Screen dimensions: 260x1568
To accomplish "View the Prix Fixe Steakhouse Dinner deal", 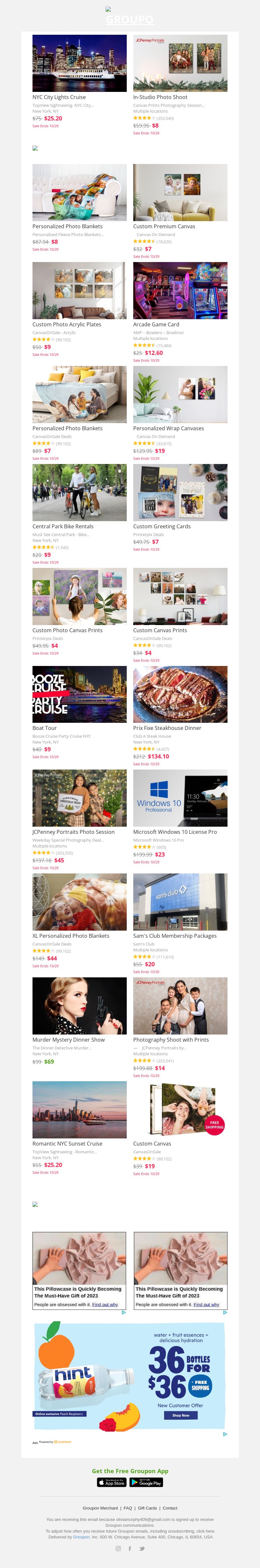I will pyautogui.click(x=167, y=728).
